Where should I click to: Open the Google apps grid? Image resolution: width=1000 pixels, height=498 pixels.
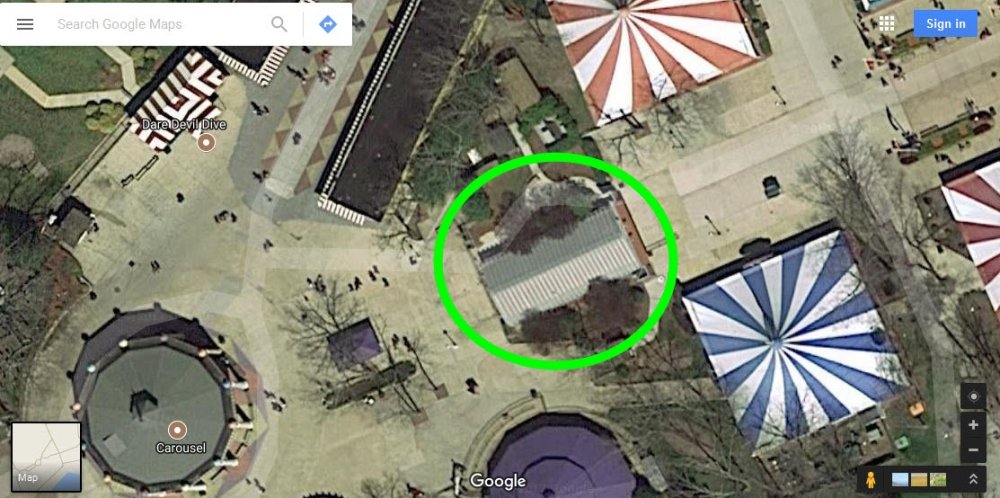886,24
